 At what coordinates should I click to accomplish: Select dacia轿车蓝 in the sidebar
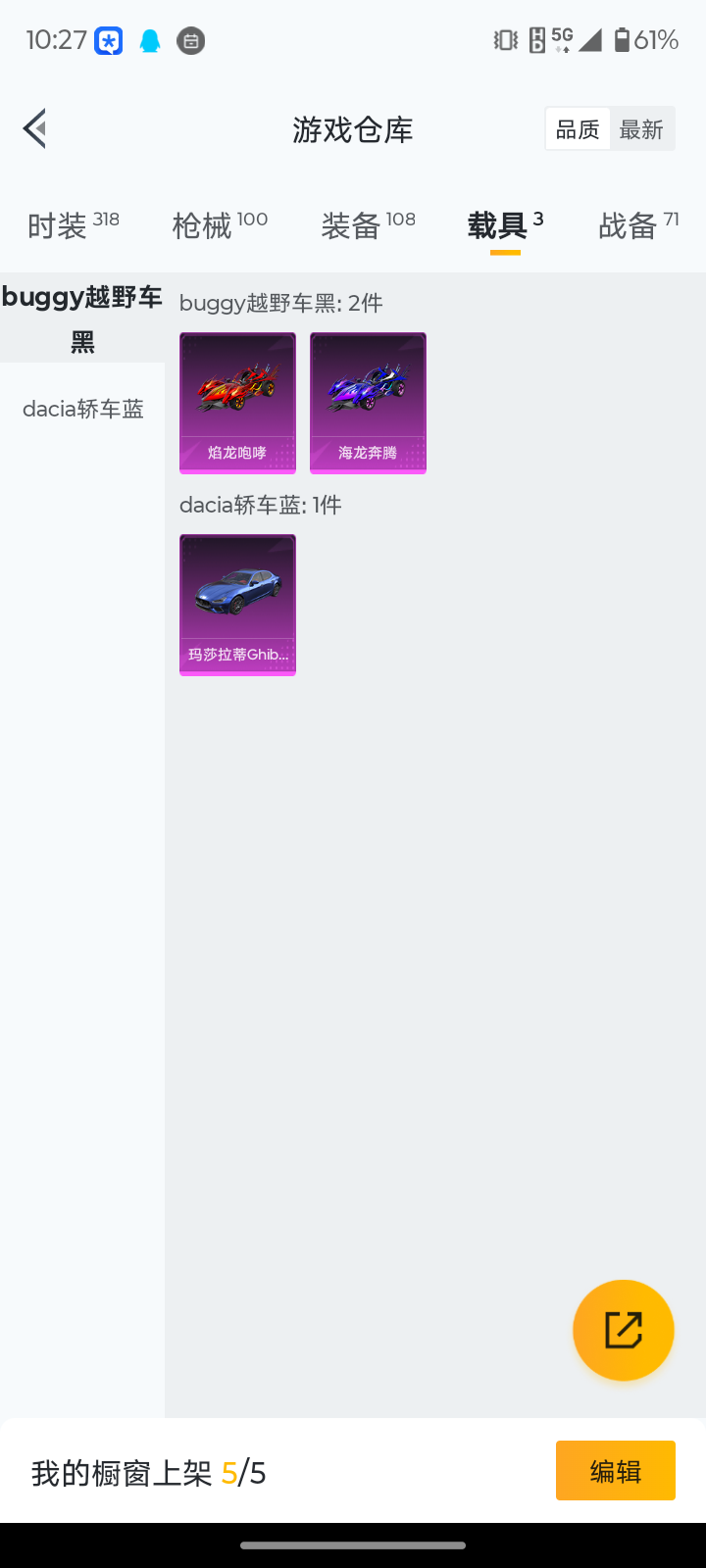pyautogui.click(x=81, y=409)
